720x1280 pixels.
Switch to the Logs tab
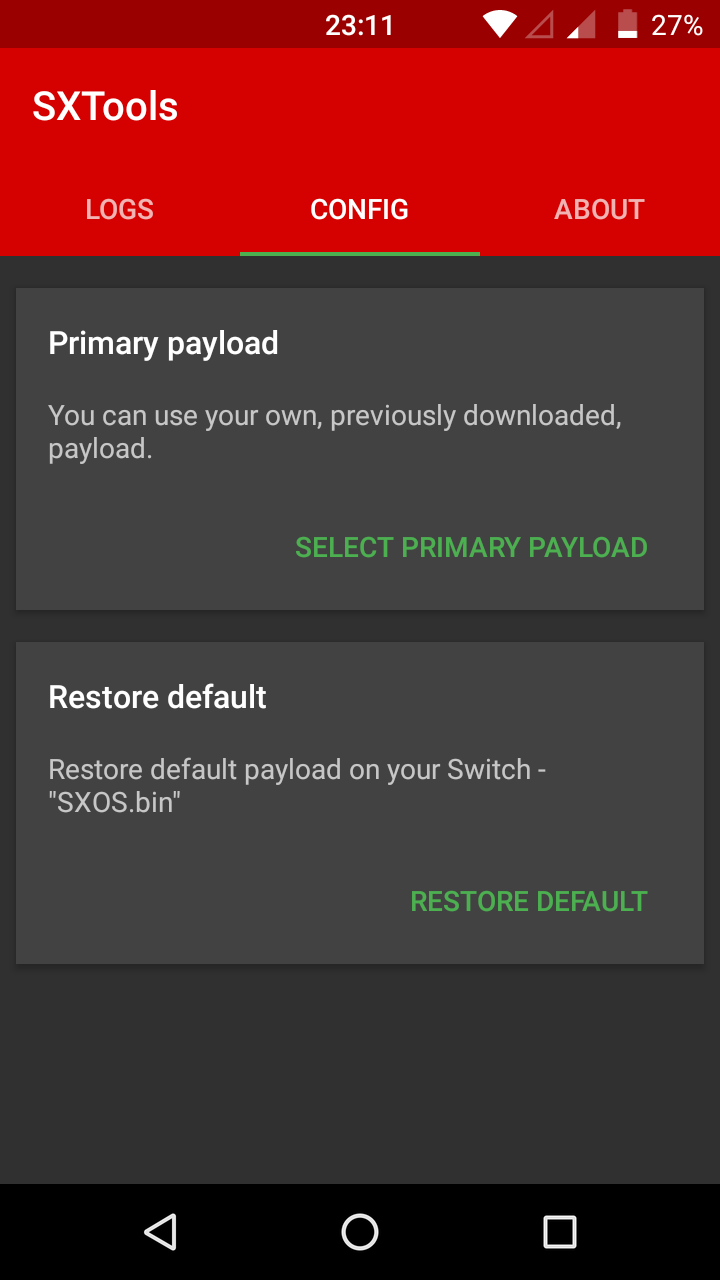coord(120,209)
